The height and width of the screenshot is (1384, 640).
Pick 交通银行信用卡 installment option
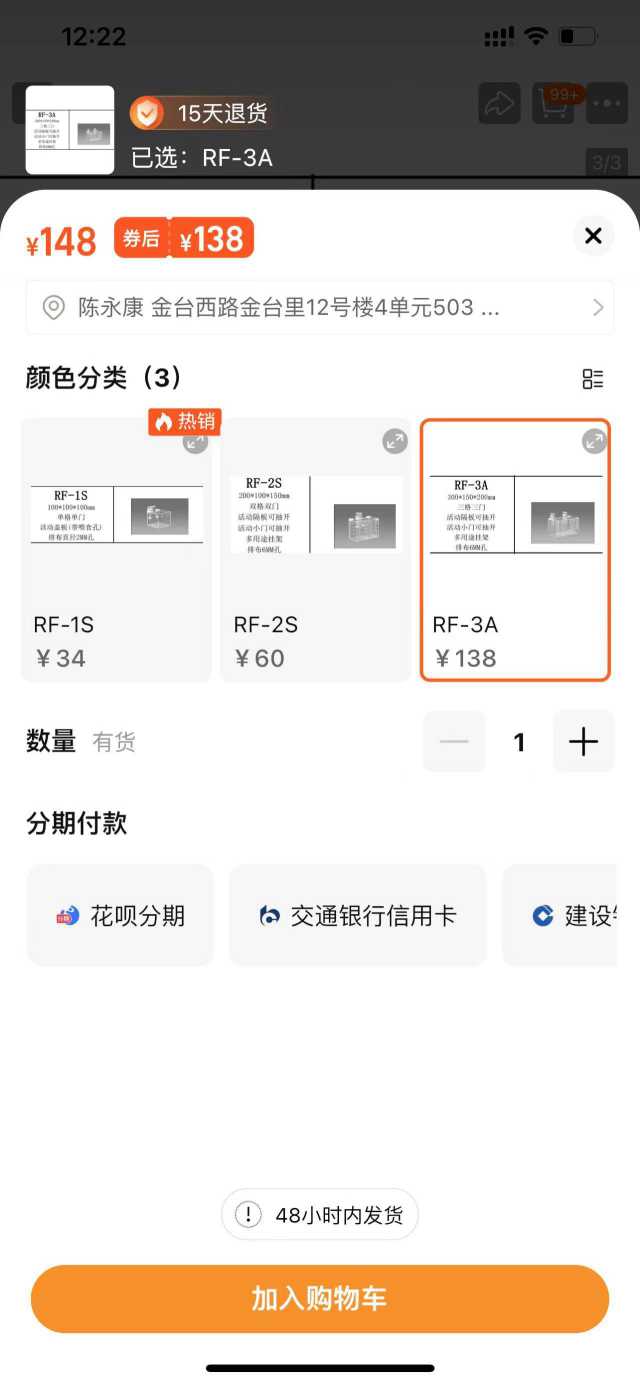click(x=358, y=915)
